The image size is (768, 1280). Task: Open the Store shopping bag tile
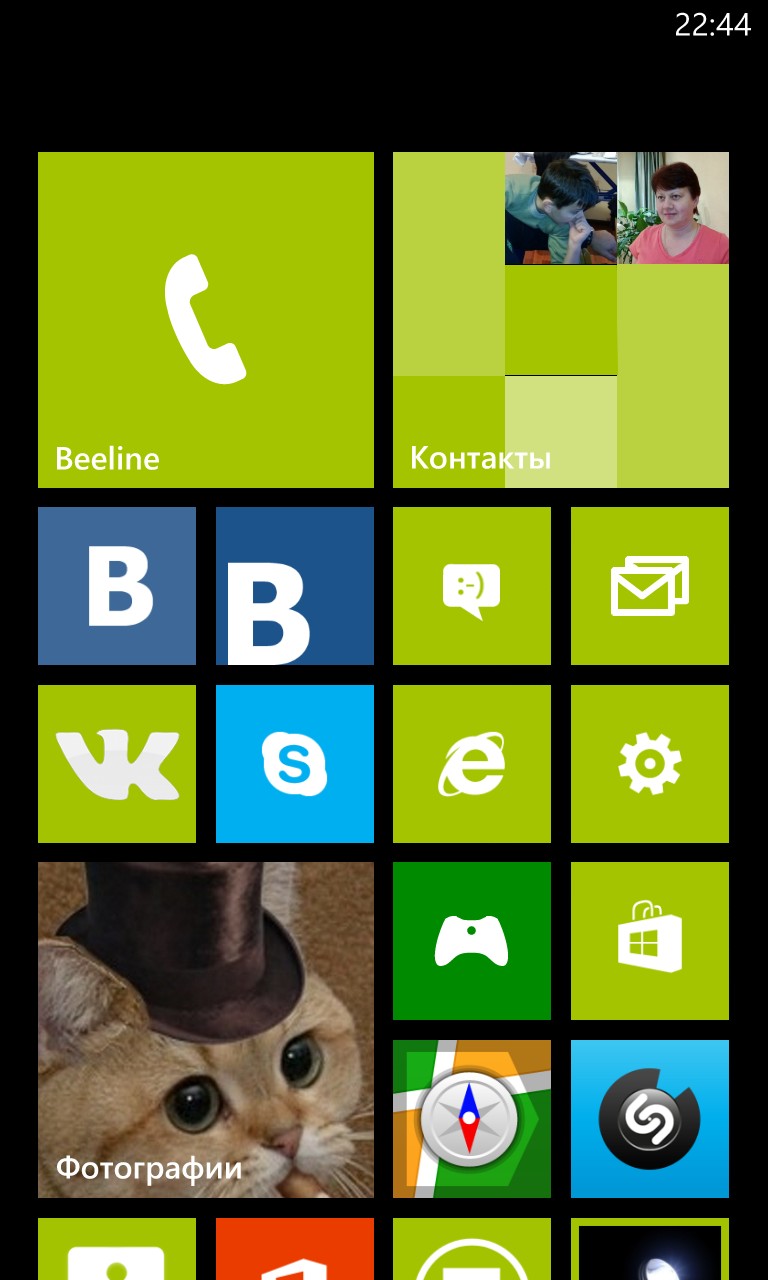(x=650, y=941)
